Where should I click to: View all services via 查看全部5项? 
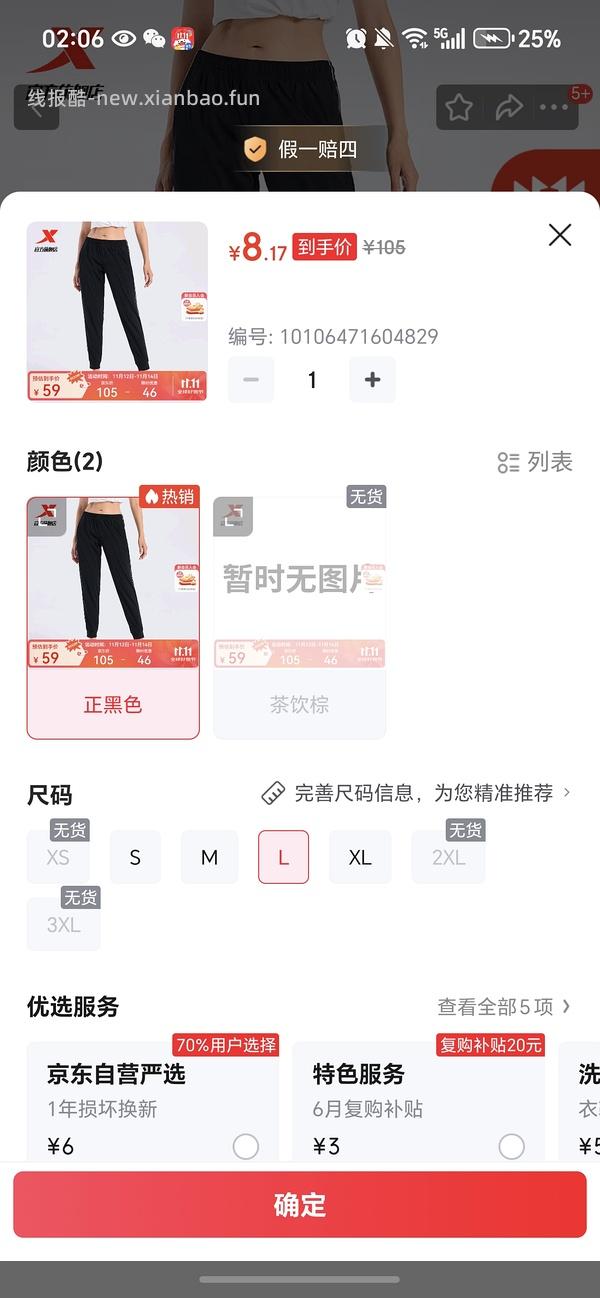point(503,1006)
